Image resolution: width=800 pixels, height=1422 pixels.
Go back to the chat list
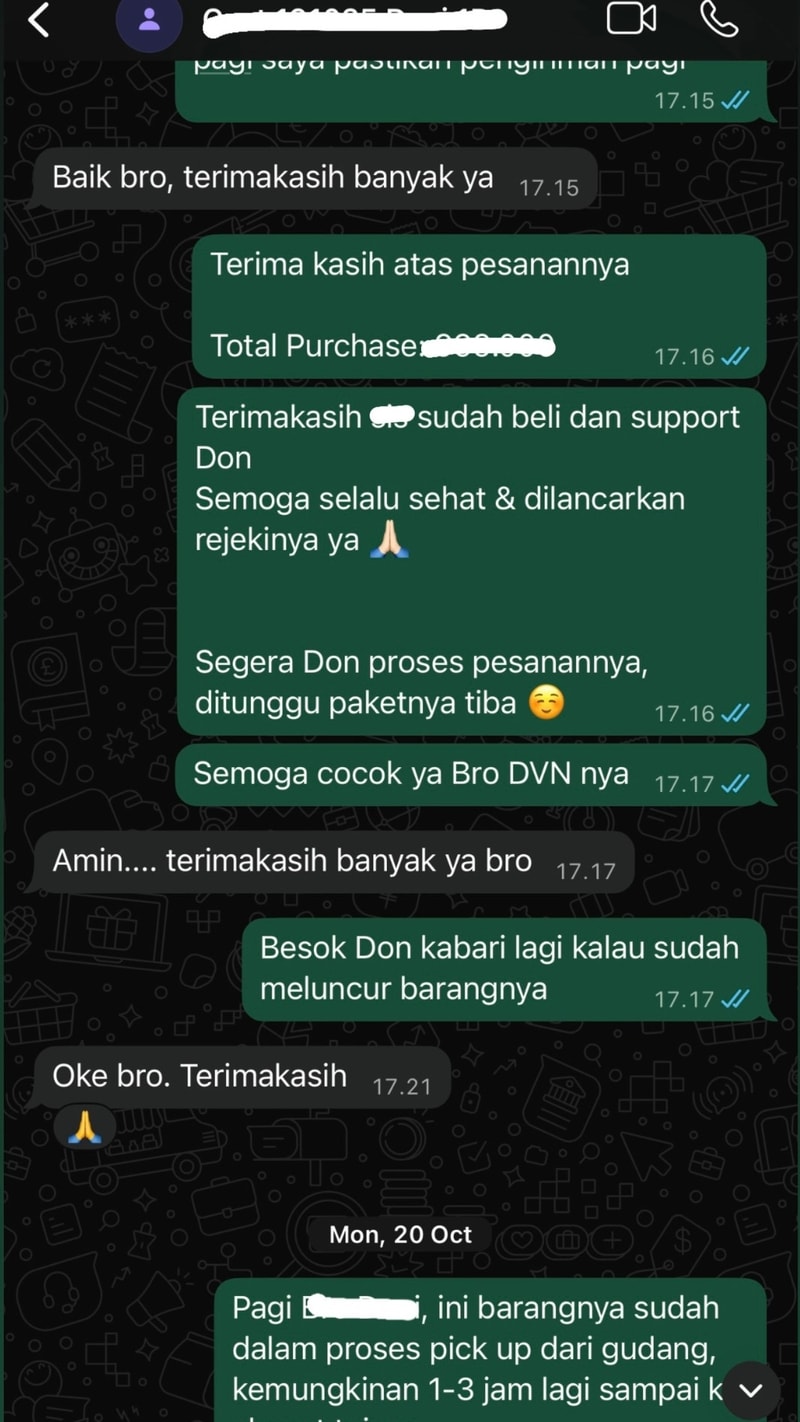coord(38,19)
